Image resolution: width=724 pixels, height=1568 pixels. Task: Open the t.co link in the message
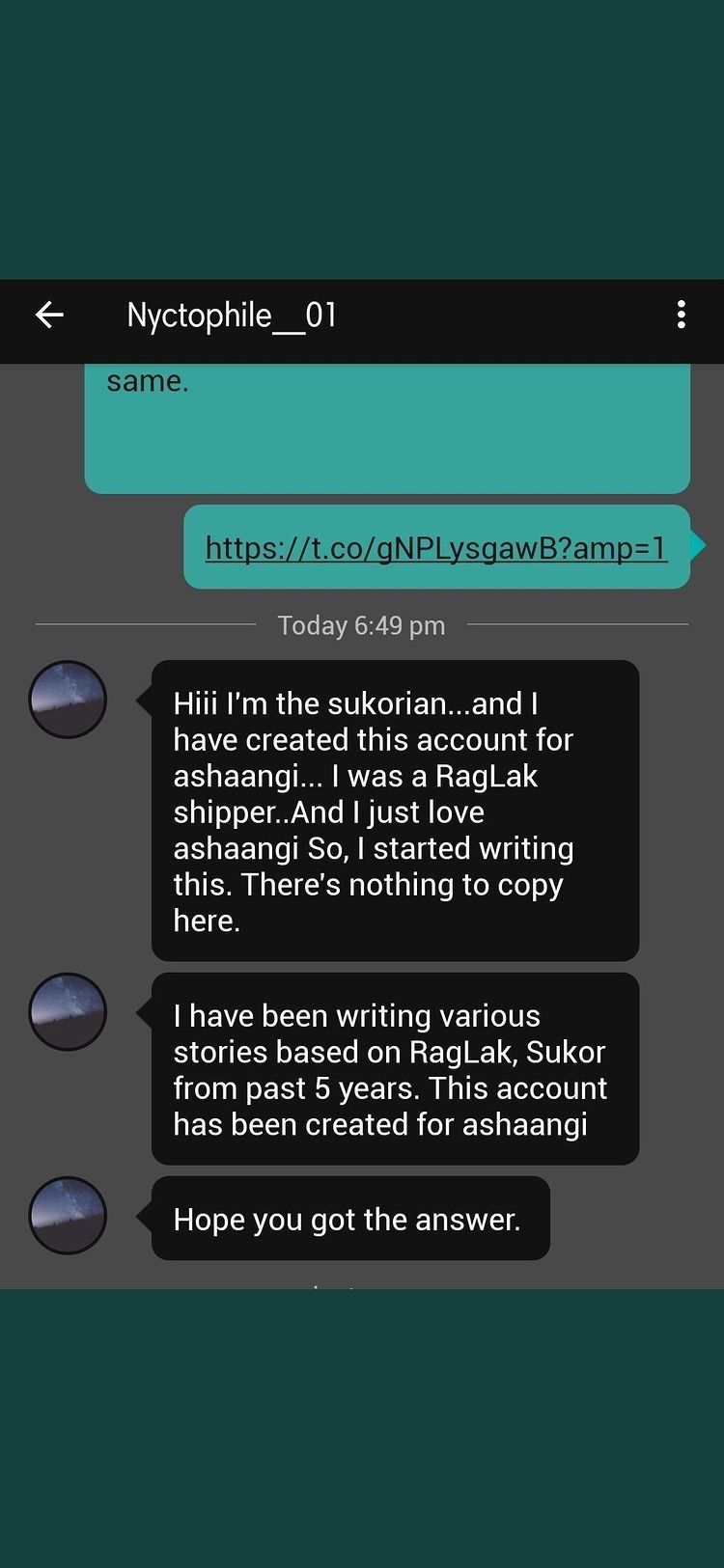(x=435, y=548)
